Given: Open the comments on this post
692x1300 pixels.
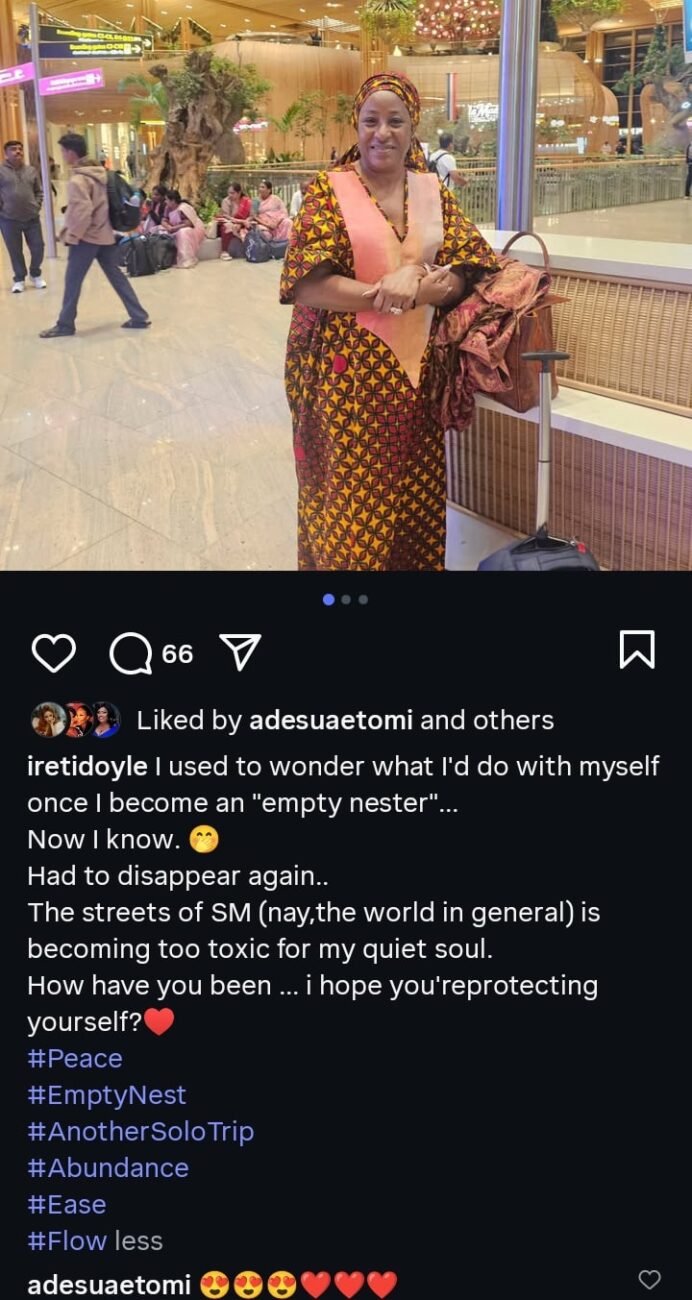Looking at the screenshot, I should click(x=131, y=653).
